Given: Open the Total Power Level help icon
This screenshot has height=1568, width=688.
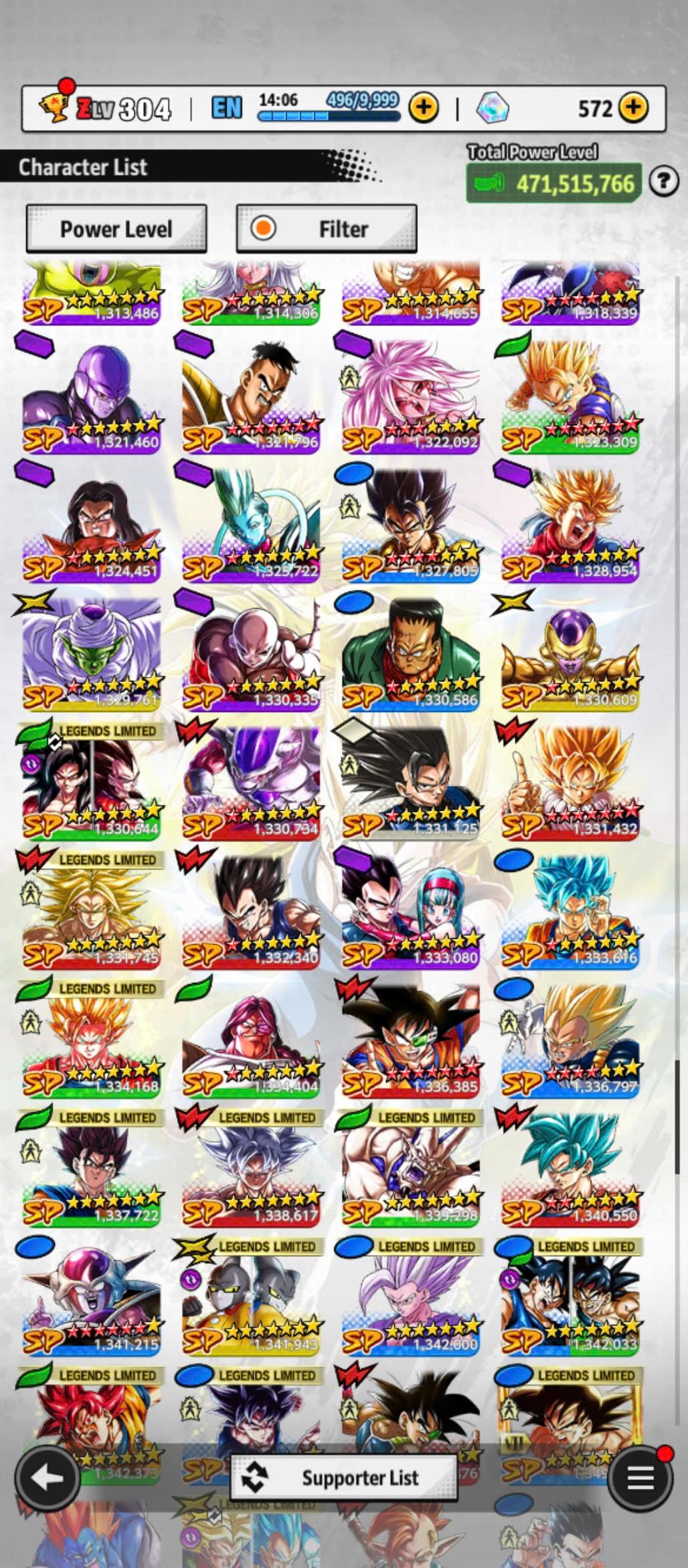Looking at the screenshot, I should click(x=663, y=181).
